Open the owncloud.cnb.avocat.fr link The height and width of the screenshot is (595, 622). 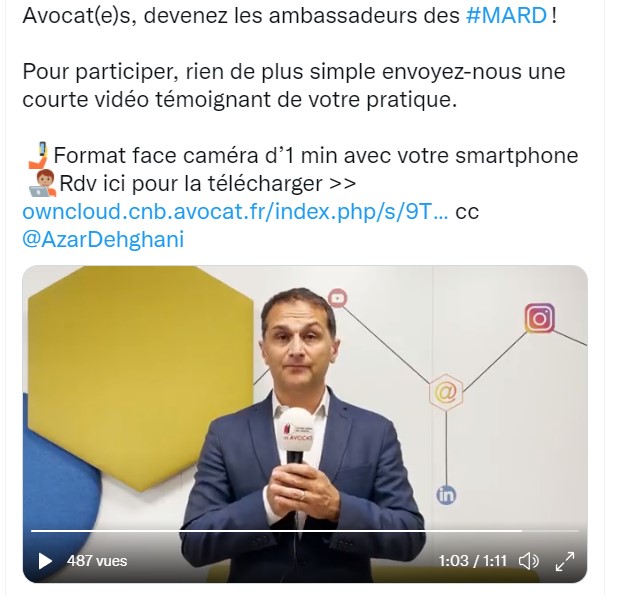click(235, 212)
